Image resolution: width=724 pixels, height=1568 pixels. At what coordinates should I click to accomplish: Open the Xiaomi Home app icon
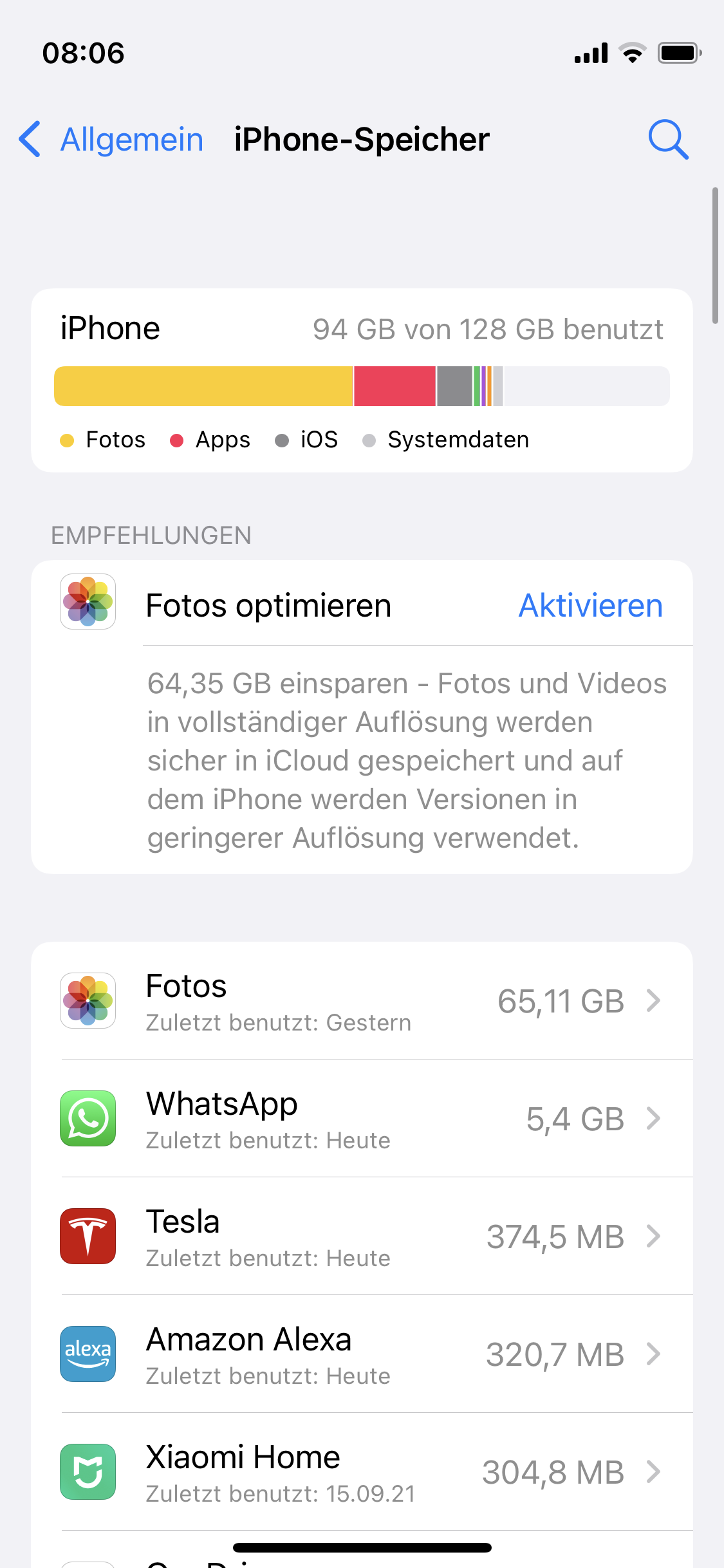[x=87, y=1472]
